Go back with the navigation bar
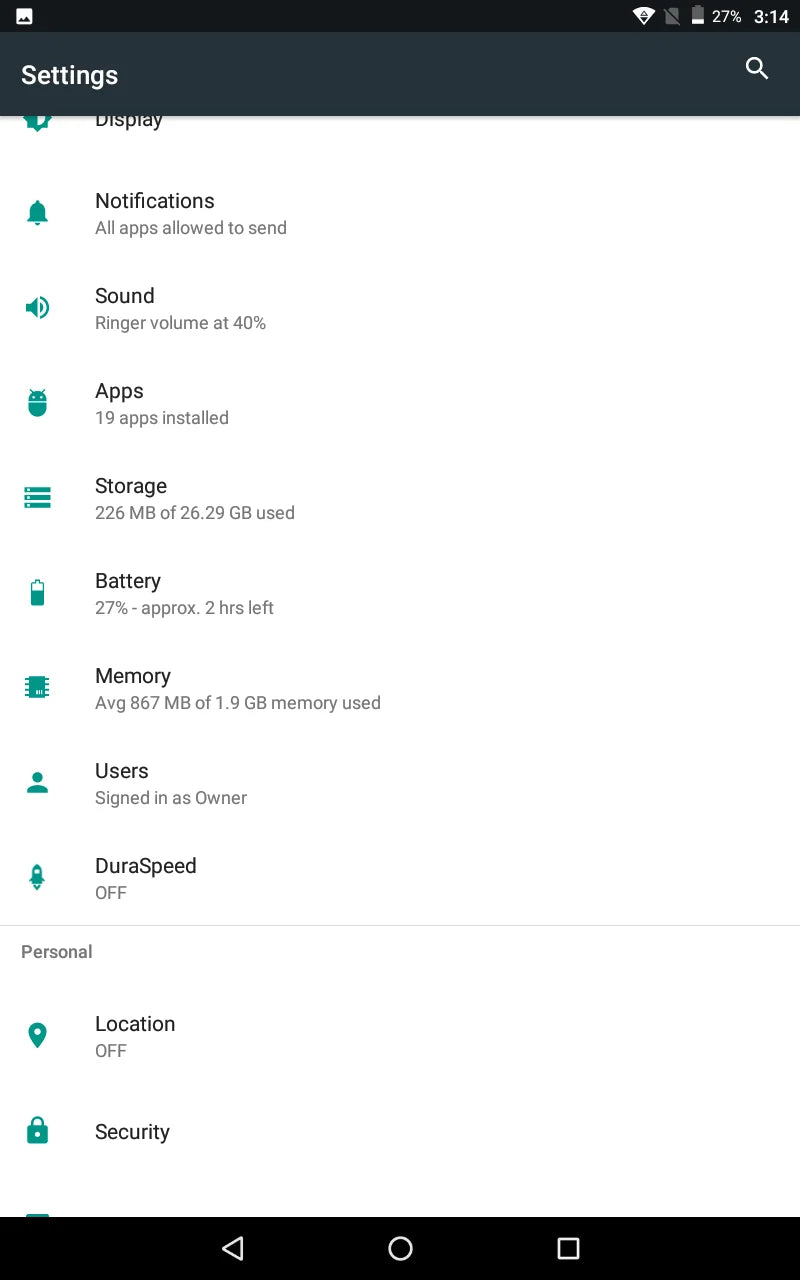This screenshot has height=1280, width=800. coord(233,1248)
